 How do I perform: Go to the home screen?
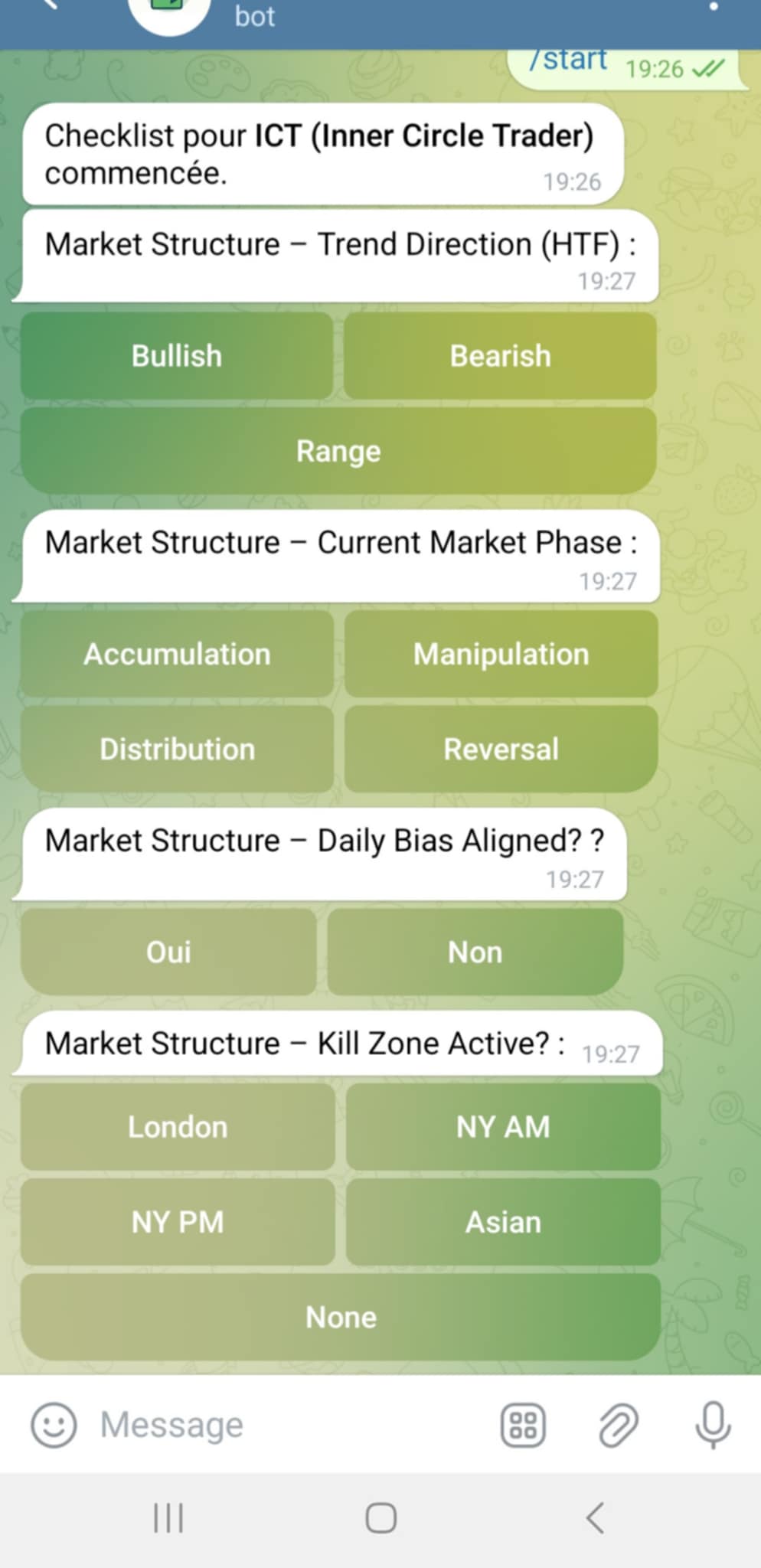click(x=380, y=1517)
